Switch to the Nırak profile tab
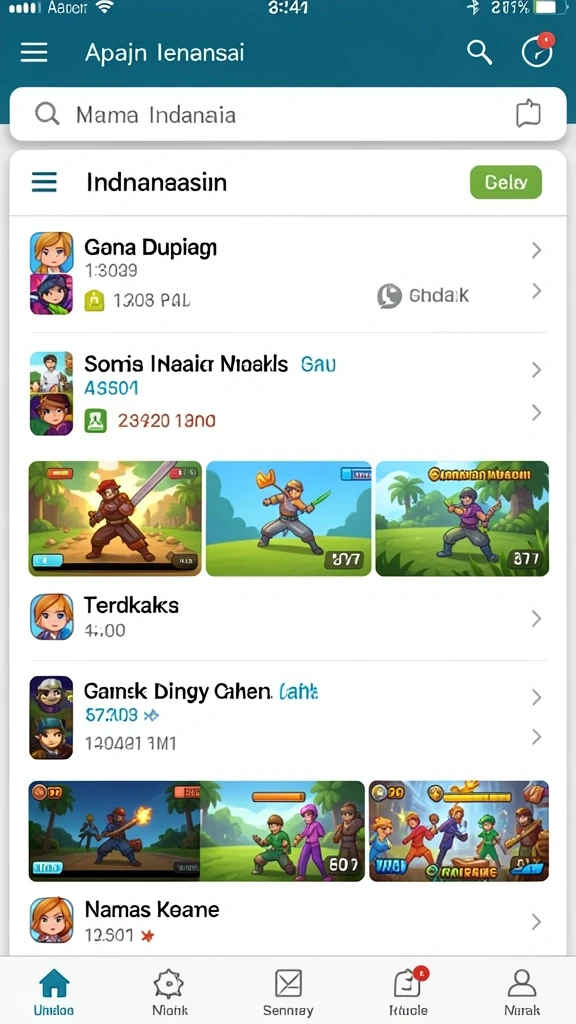Screen dimensions: 576x1024 pyautogui.click(x=522, y=992)
